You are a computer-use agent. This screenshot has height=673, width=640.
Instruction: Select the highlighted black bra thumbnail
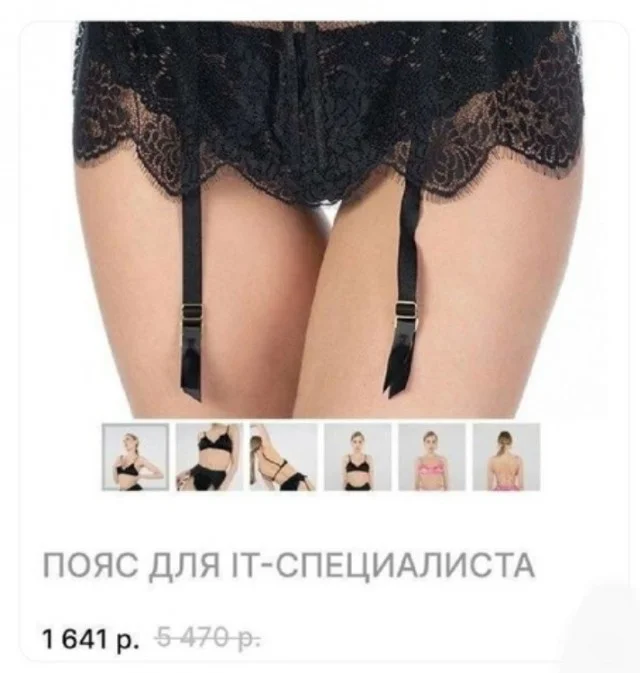136,457
